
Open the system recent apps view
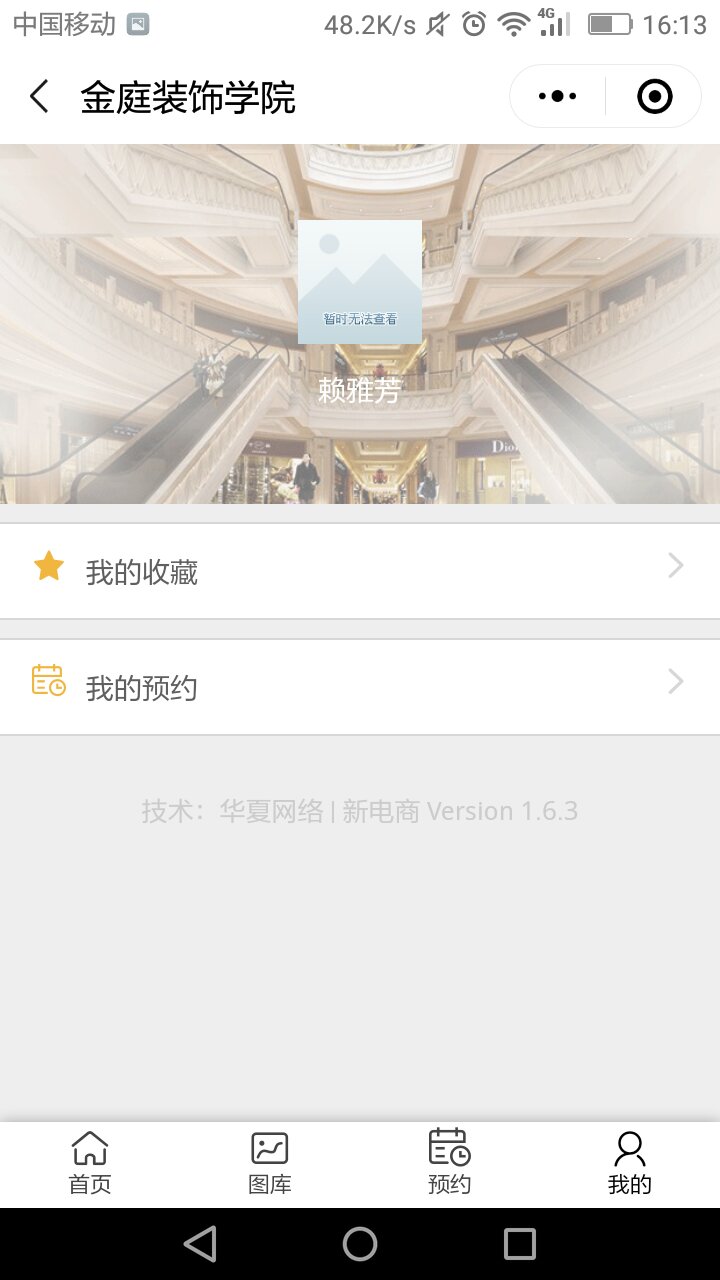click(x=520, y=1244)
